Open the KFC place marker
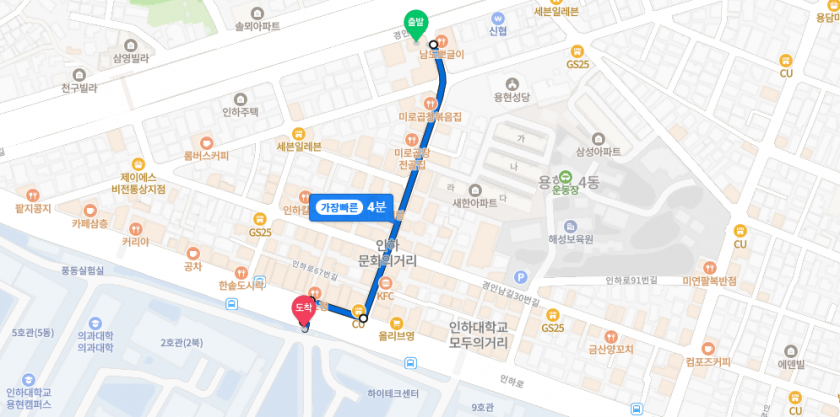840x417 pixels. pyautogui.click(x=385, y=282)
